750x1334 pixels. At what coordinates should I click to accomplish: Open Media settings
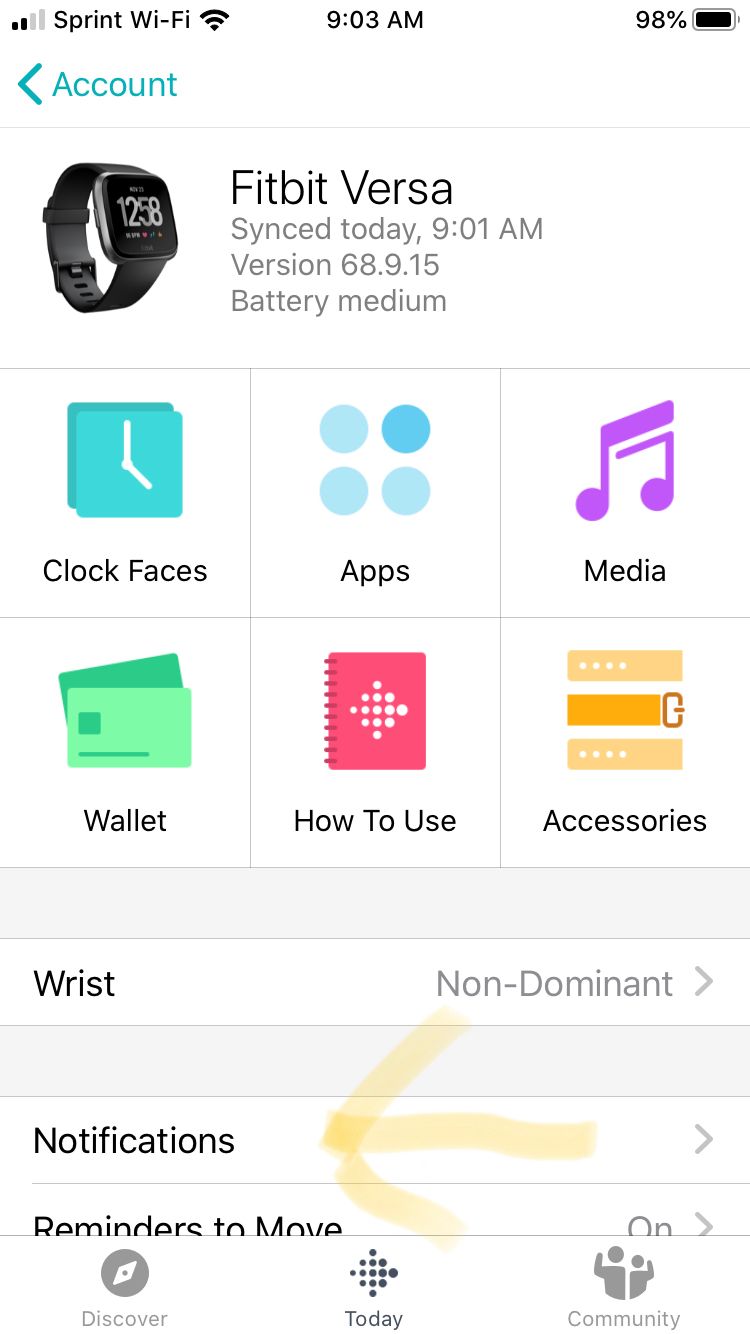point(625,493)
